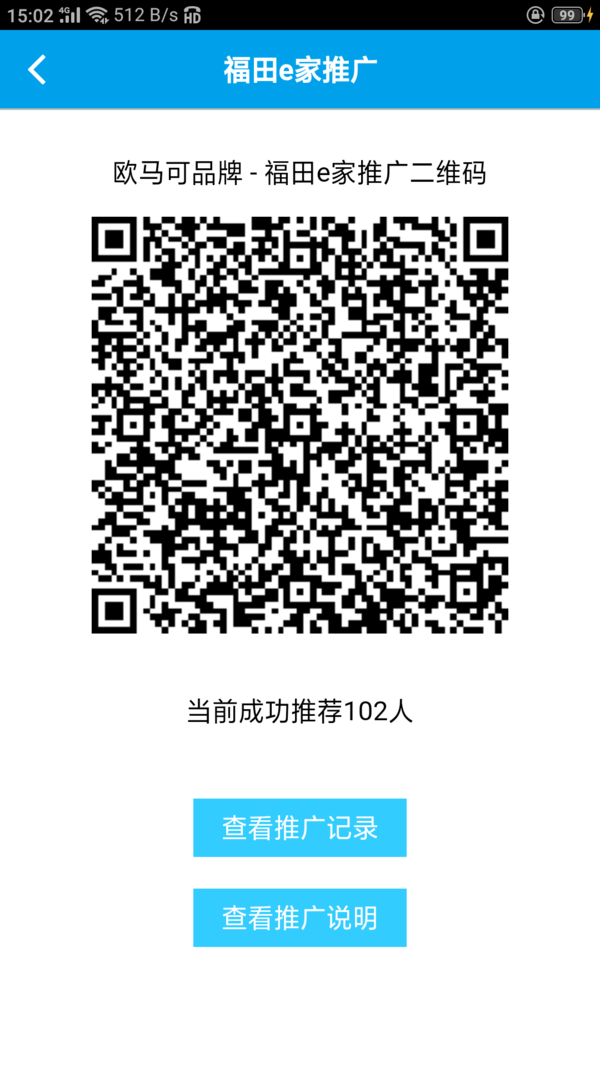
Task: Go back using the header arrow
Action: tap(37, 70)
